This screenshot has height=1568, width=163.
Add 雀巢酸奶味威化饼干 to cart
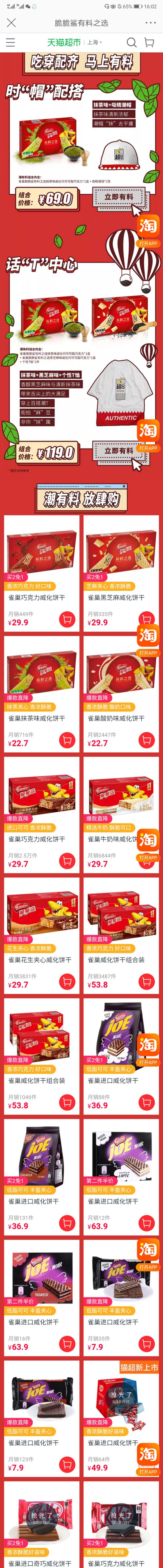[146, 740]
